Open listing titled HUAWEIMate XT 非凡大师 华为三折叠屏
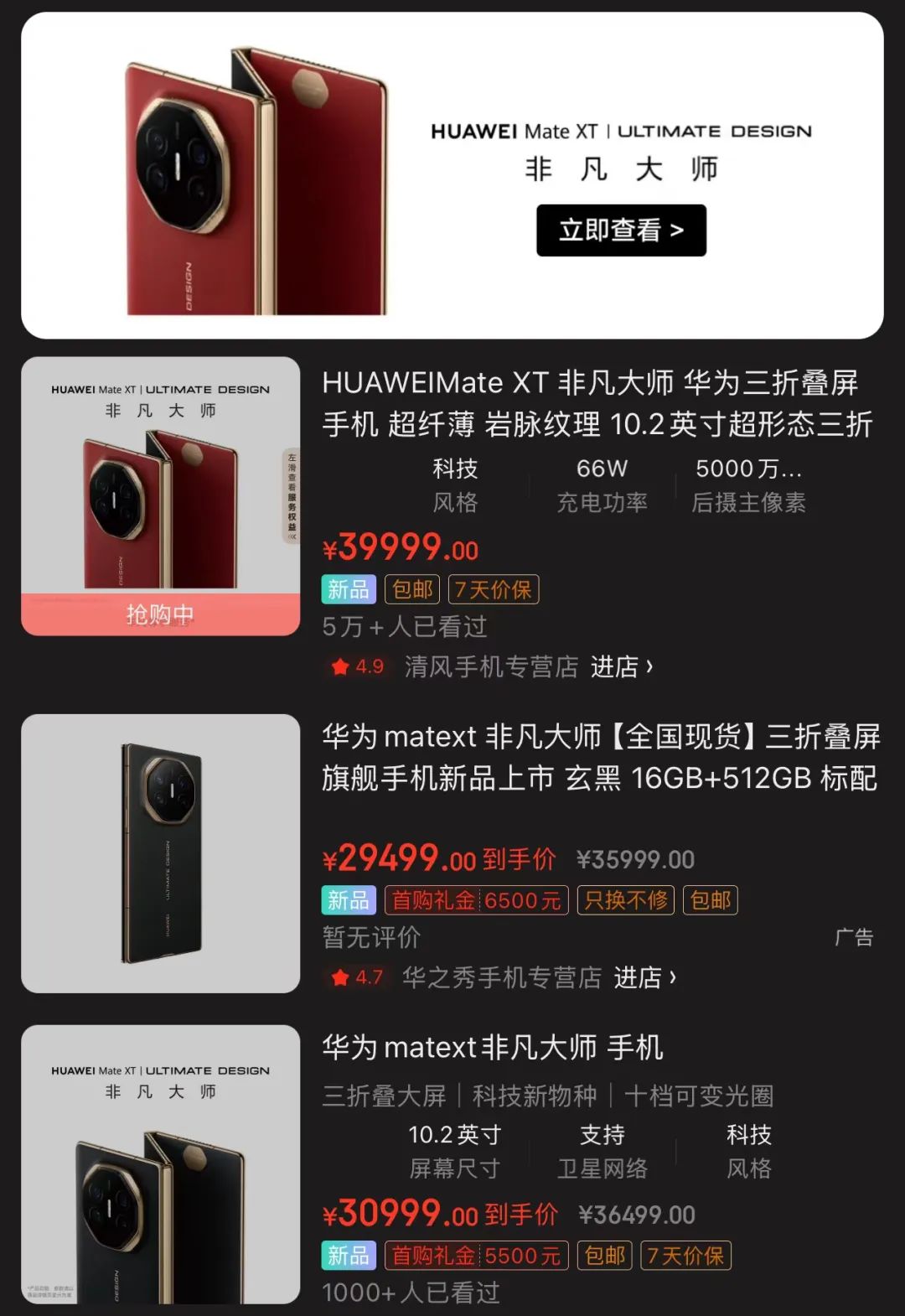The image size is (905, 1316). [x=597, y=404]
